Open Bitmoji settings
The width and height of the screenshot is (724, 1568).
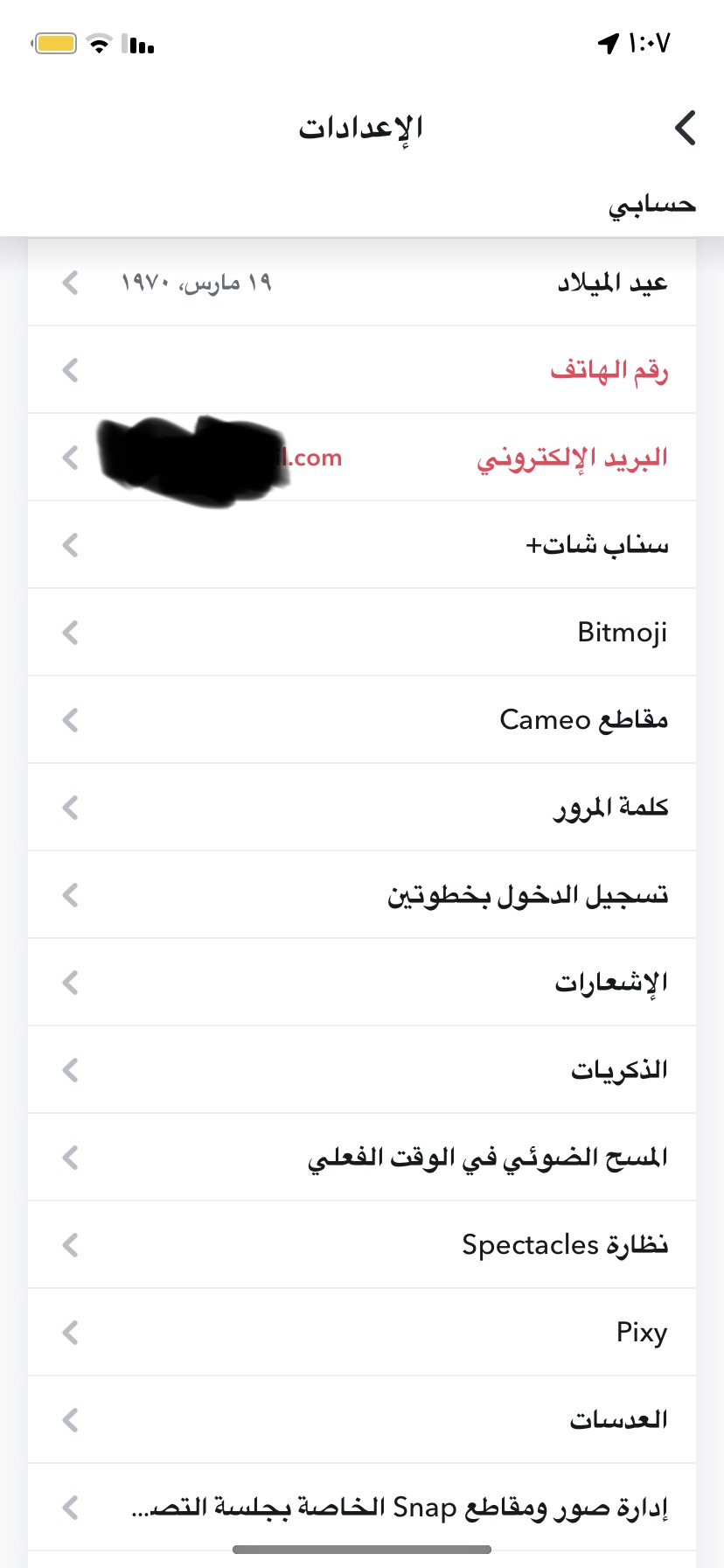tap(362, 632)
